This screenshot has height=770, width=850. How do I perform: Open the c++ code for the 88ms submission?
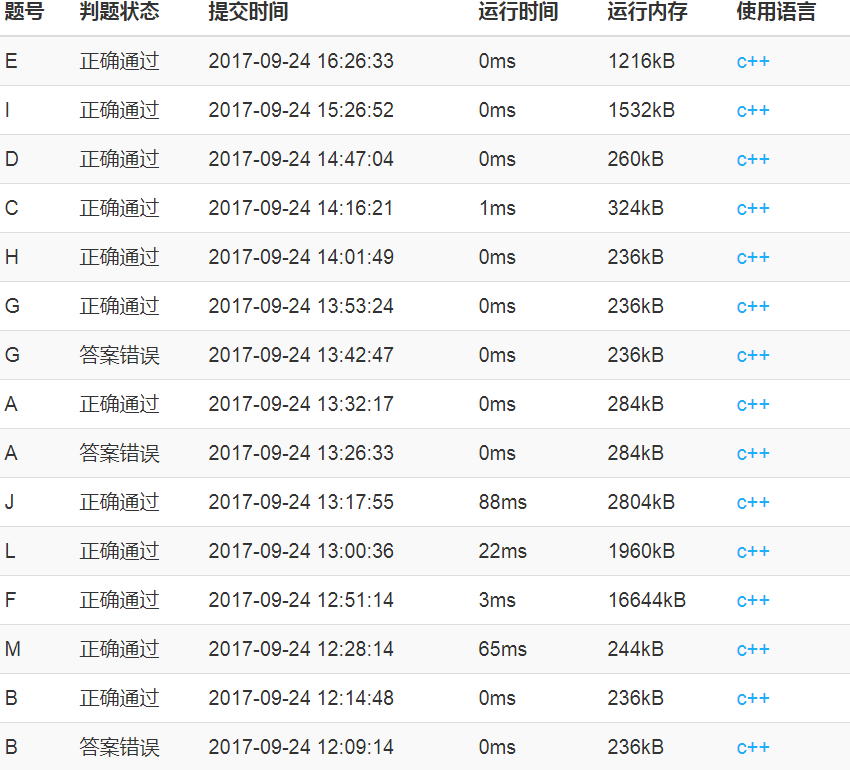point(753,502)
